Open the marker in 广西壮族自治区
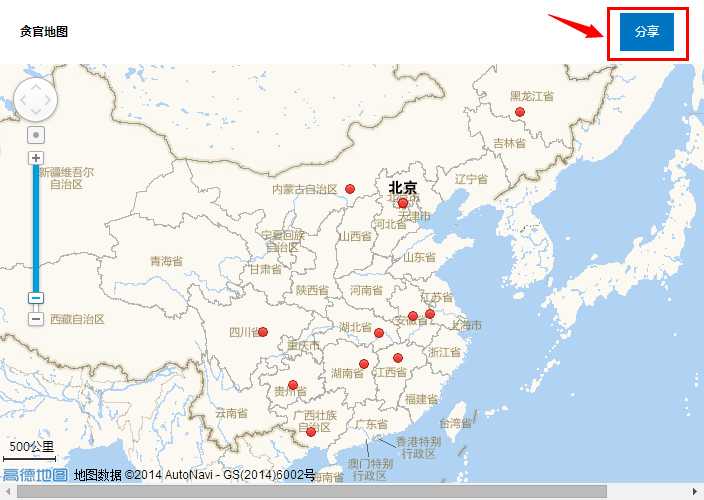The width and height of the screenshot is (704, 500). [x=311, y=432]
